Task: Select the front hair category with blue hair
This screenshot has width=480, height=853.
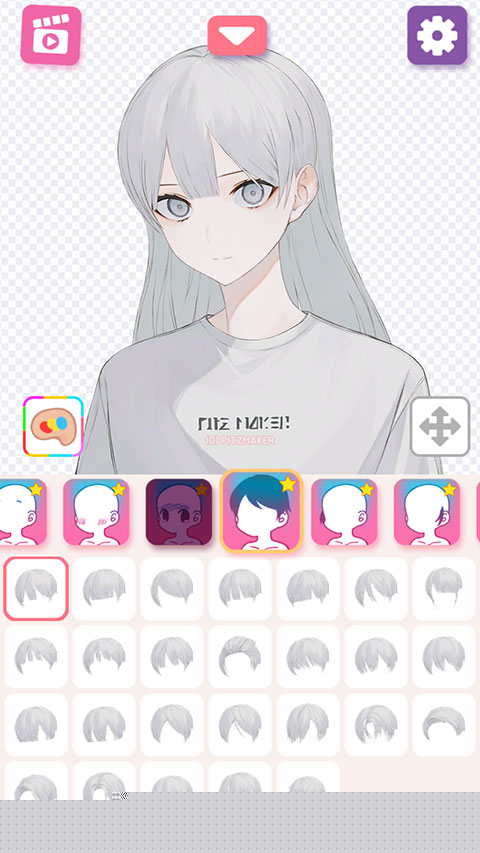Action: (x=261, y=511)
